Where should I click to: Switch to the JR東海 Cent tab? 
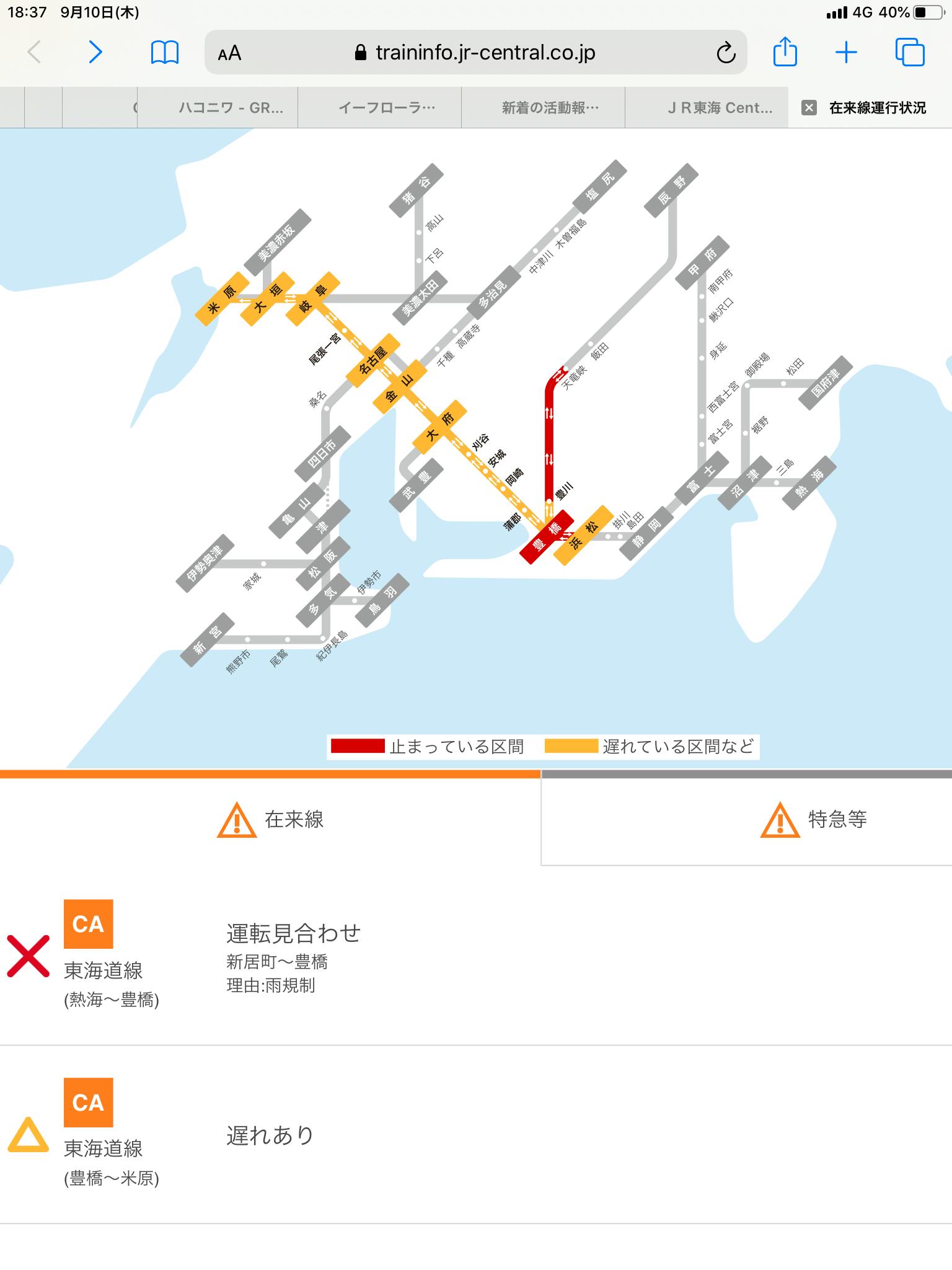point(720,108)
